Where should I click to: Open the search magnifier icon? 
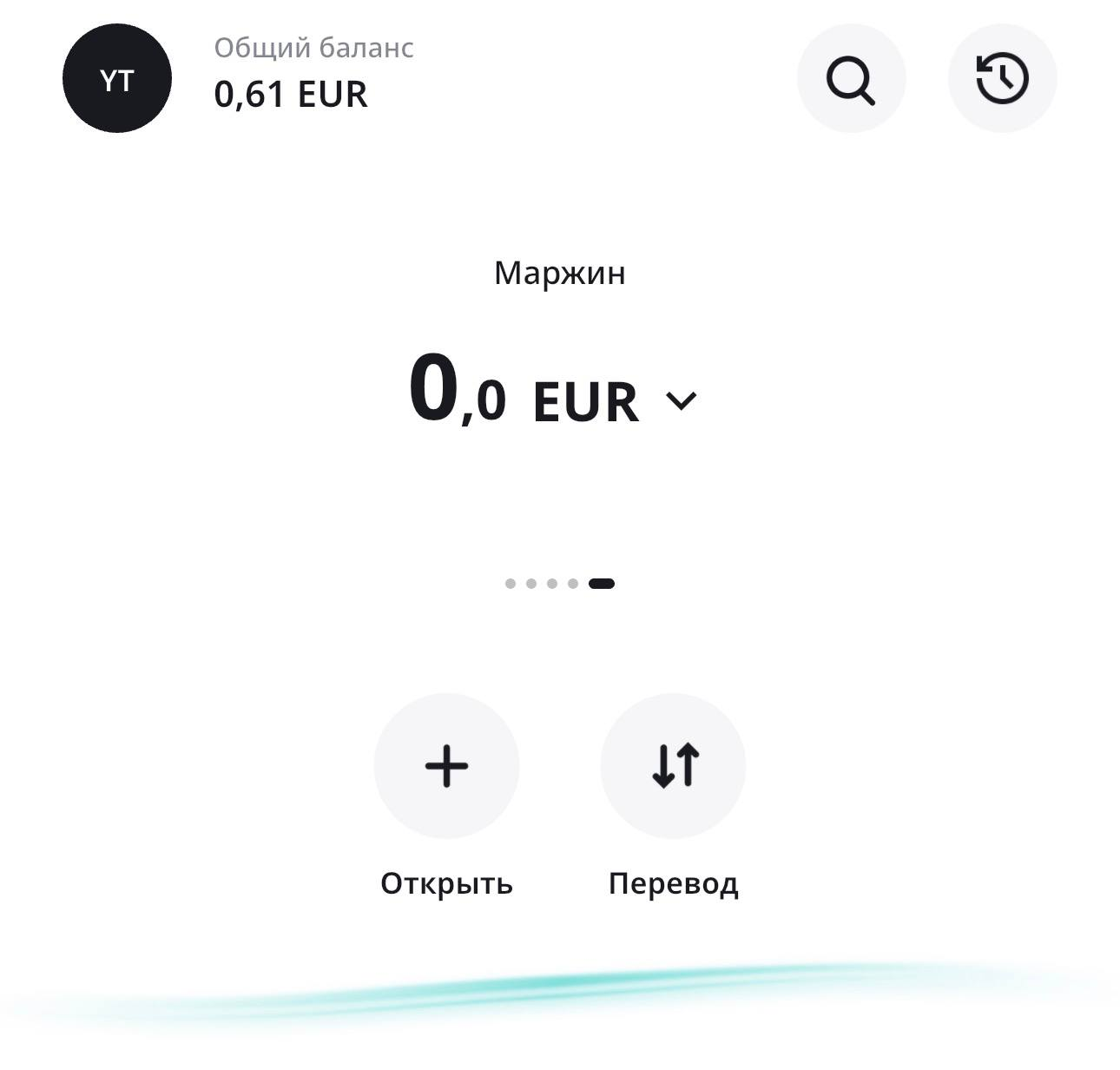[x=851, y=79]
